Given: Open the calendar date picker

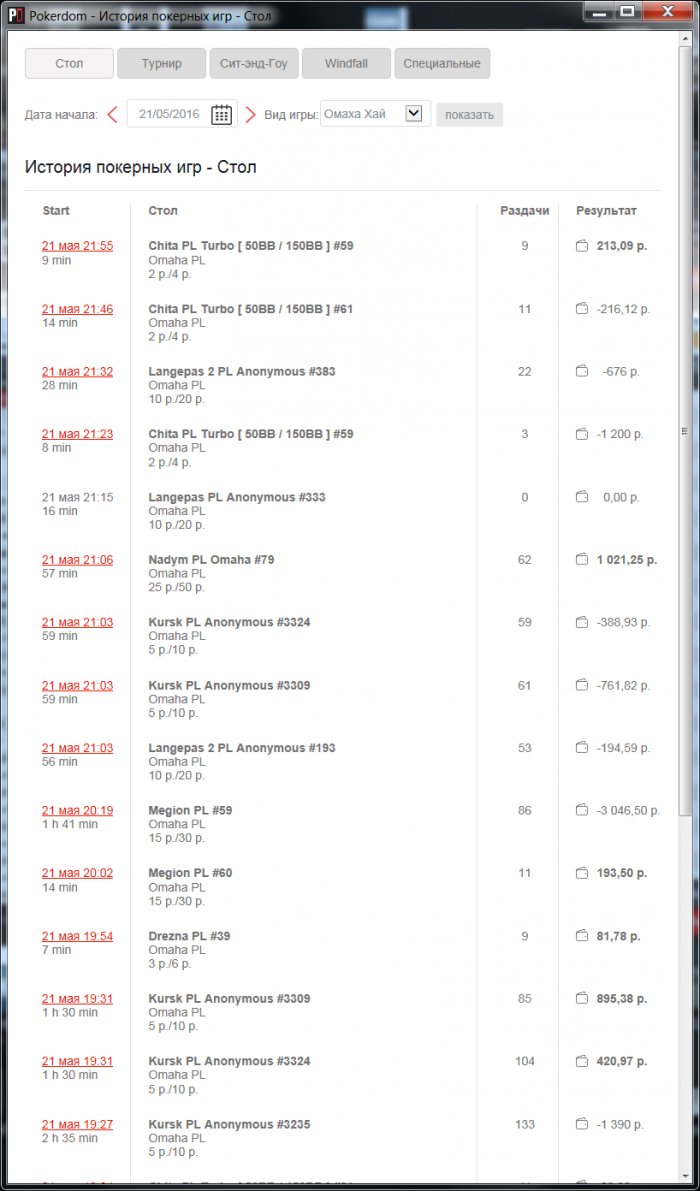Looking at the screenshot, I should (221, 114).
